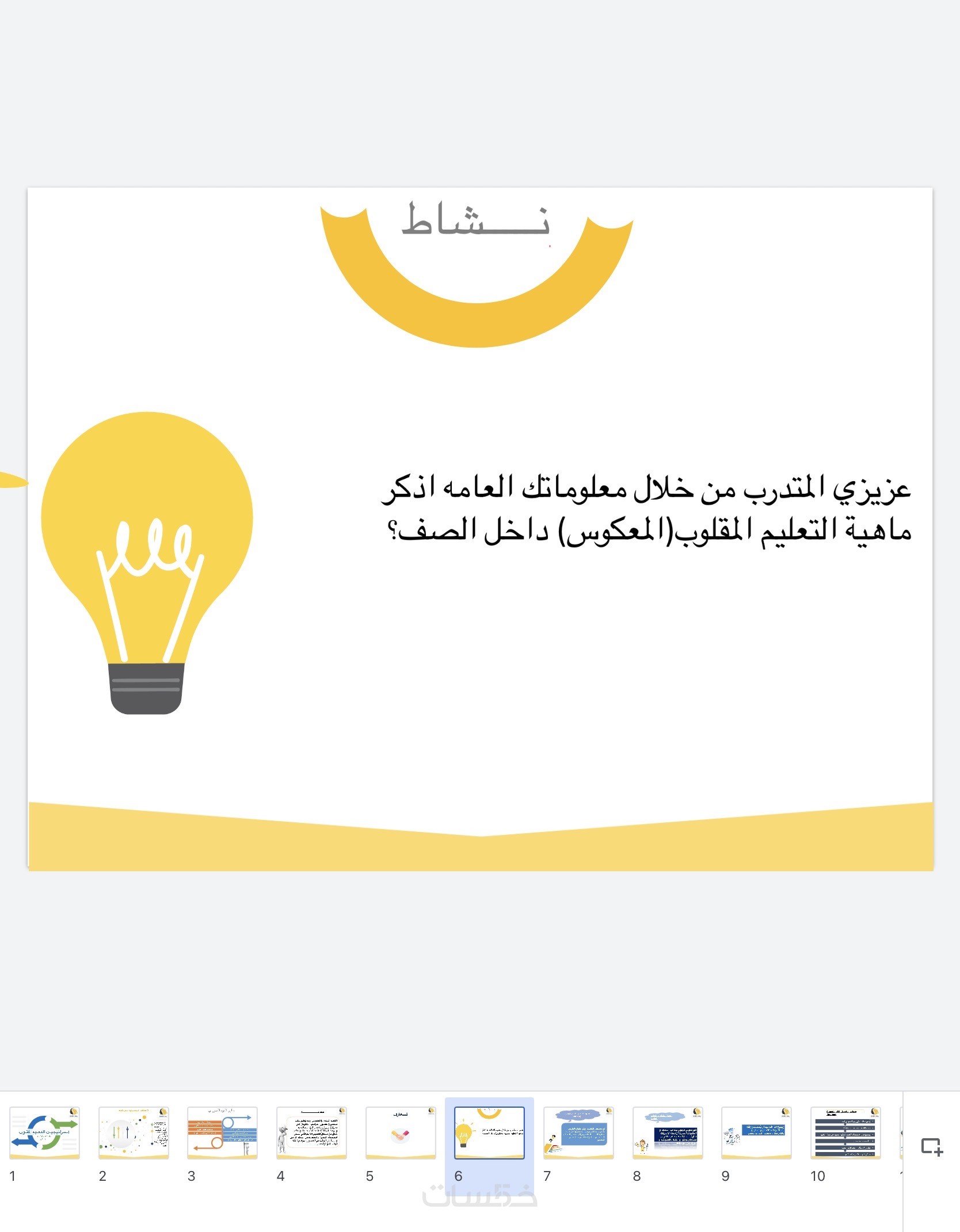
Task: Open slide 7 thumbnail
Action: (x=578, y=1132)
